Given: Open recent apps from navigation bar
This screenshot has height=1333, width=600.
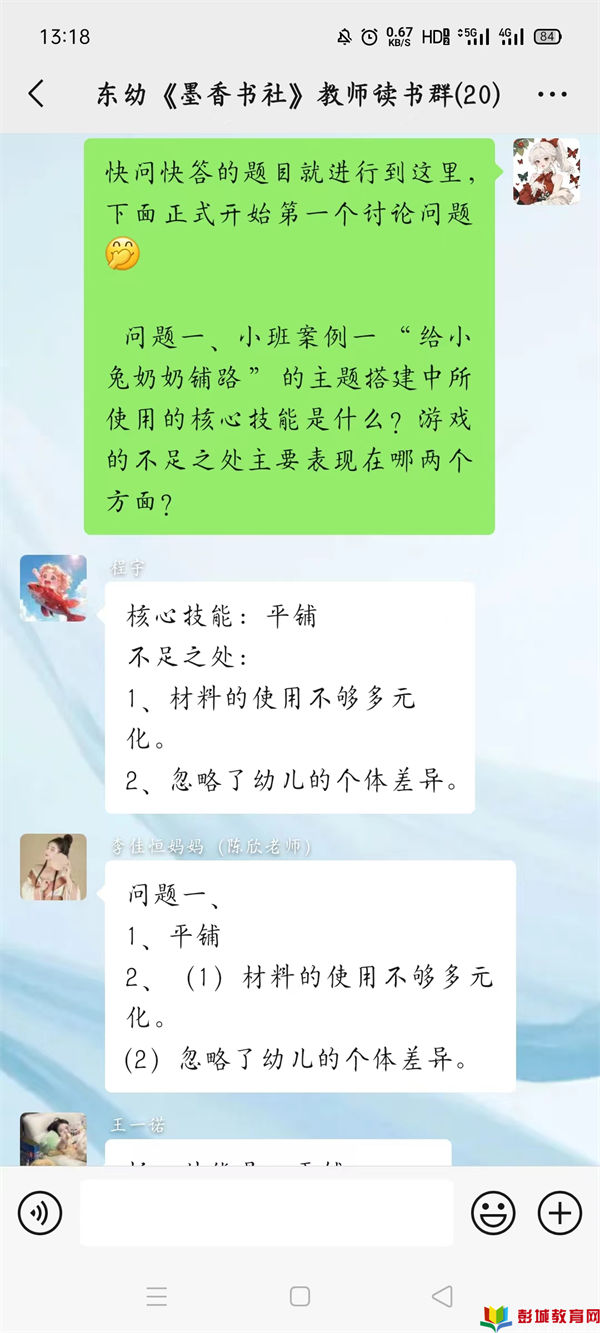Looking at the screenshot, I should tap(157, 1296).
